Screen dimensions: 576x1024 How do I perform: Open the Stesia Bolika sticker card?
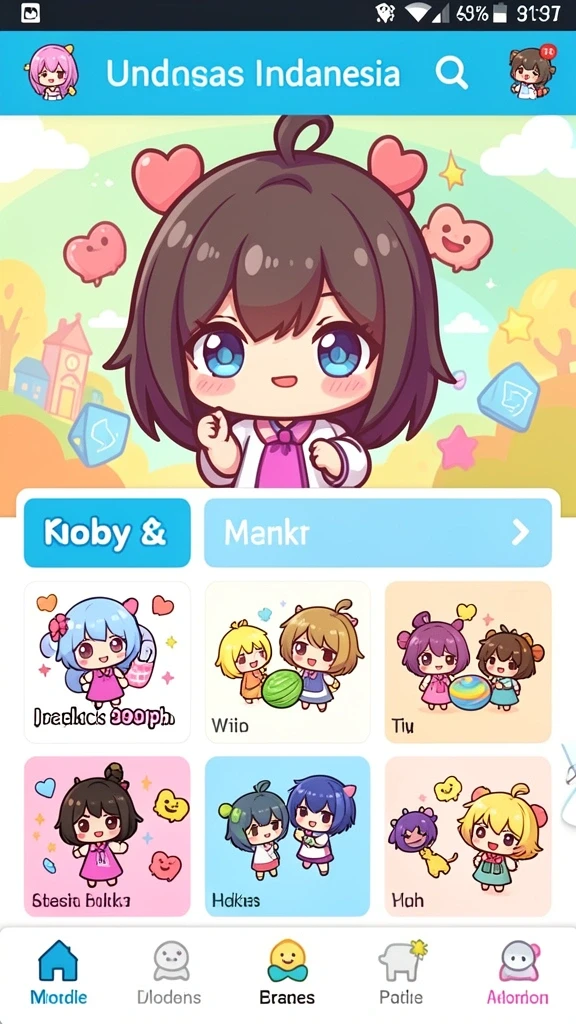107,837
